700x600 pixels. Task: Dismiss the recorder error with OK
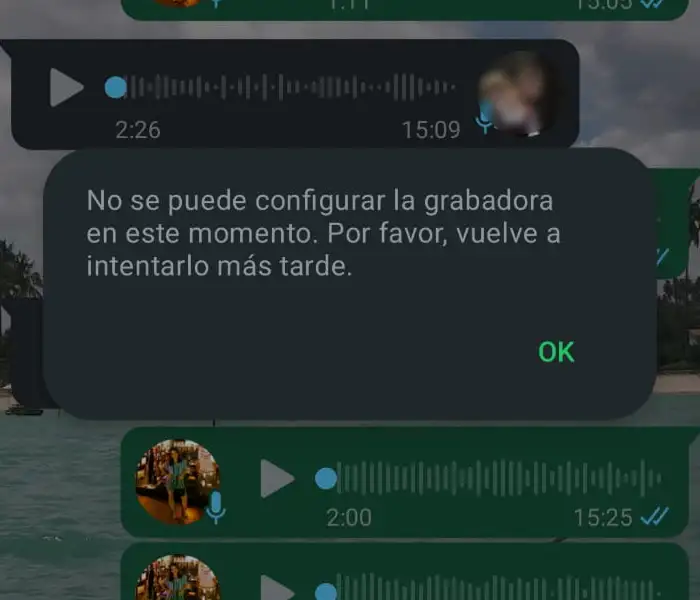[556, 352]
